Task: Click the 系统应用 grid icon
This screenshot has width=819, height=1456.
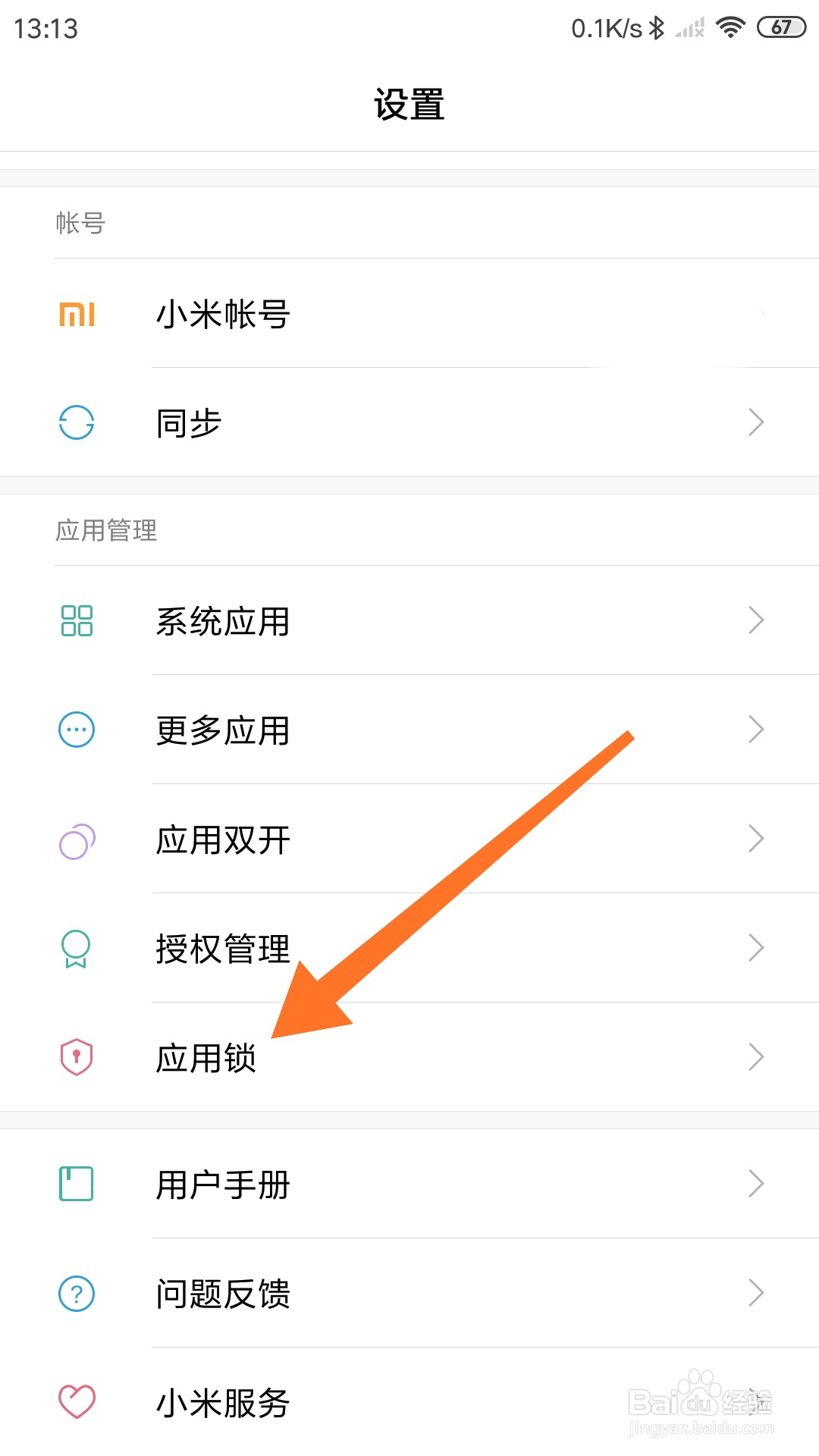Action: 76,620
